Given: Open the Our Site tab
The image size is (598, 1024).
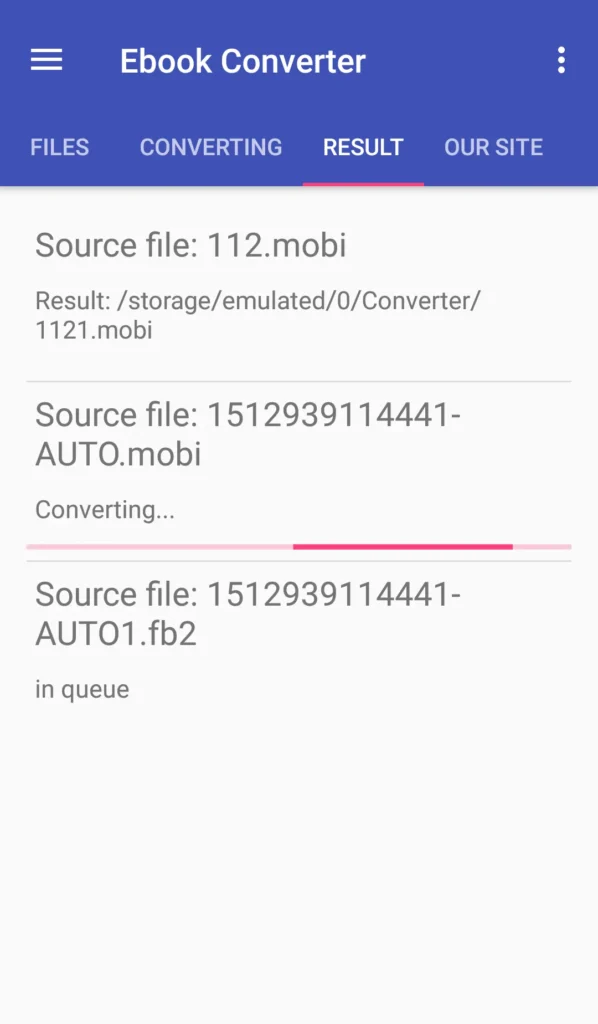Looking at the screenshot, I should click(x=494, y=147).
